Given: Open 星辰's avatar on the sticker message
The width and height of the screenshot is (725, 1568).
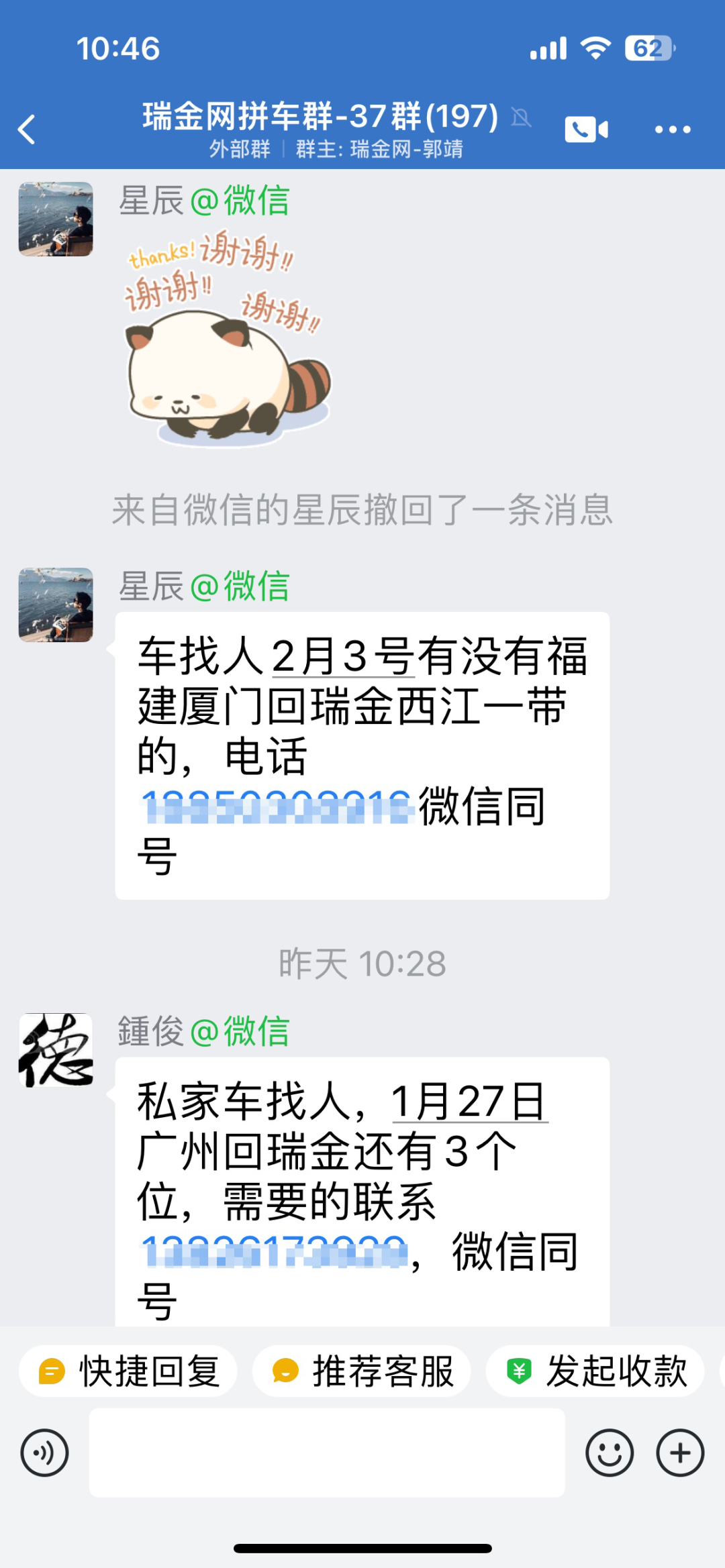Looking at the screenshot, I should (x=56, y=219).
